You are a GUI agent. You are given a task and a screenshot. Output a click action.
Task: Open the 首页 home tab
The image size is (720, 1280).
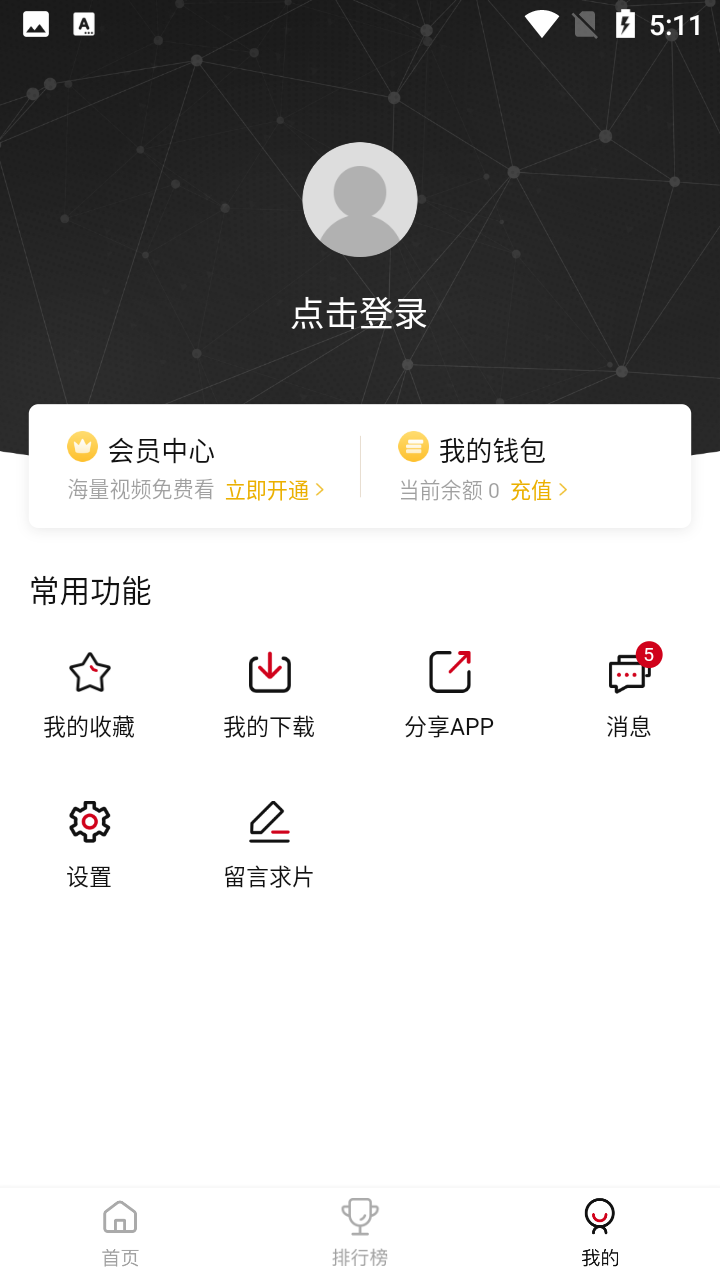coord(120,1230)
